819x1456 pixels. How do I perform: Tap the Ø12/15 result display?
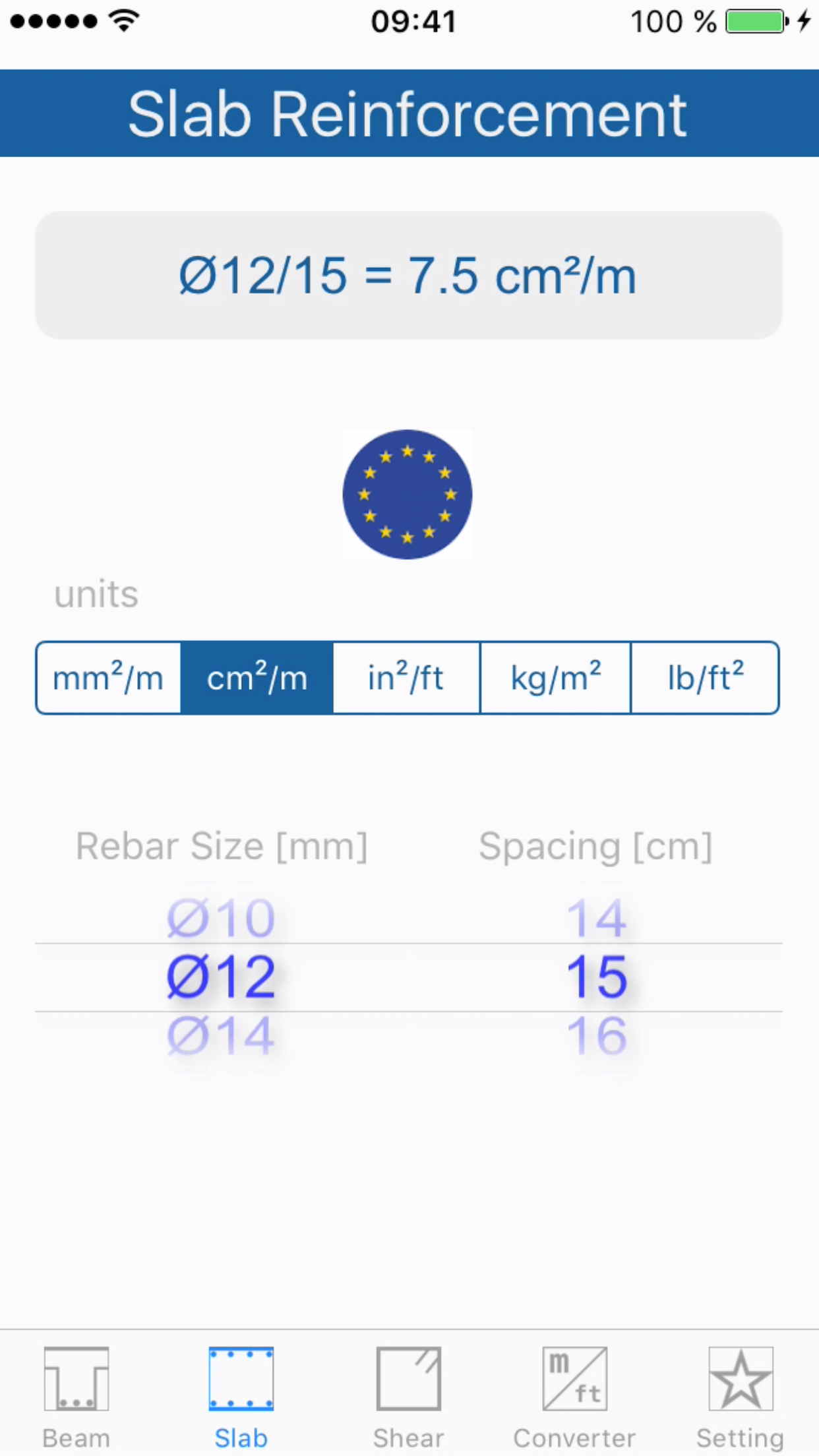click(409, 275)
